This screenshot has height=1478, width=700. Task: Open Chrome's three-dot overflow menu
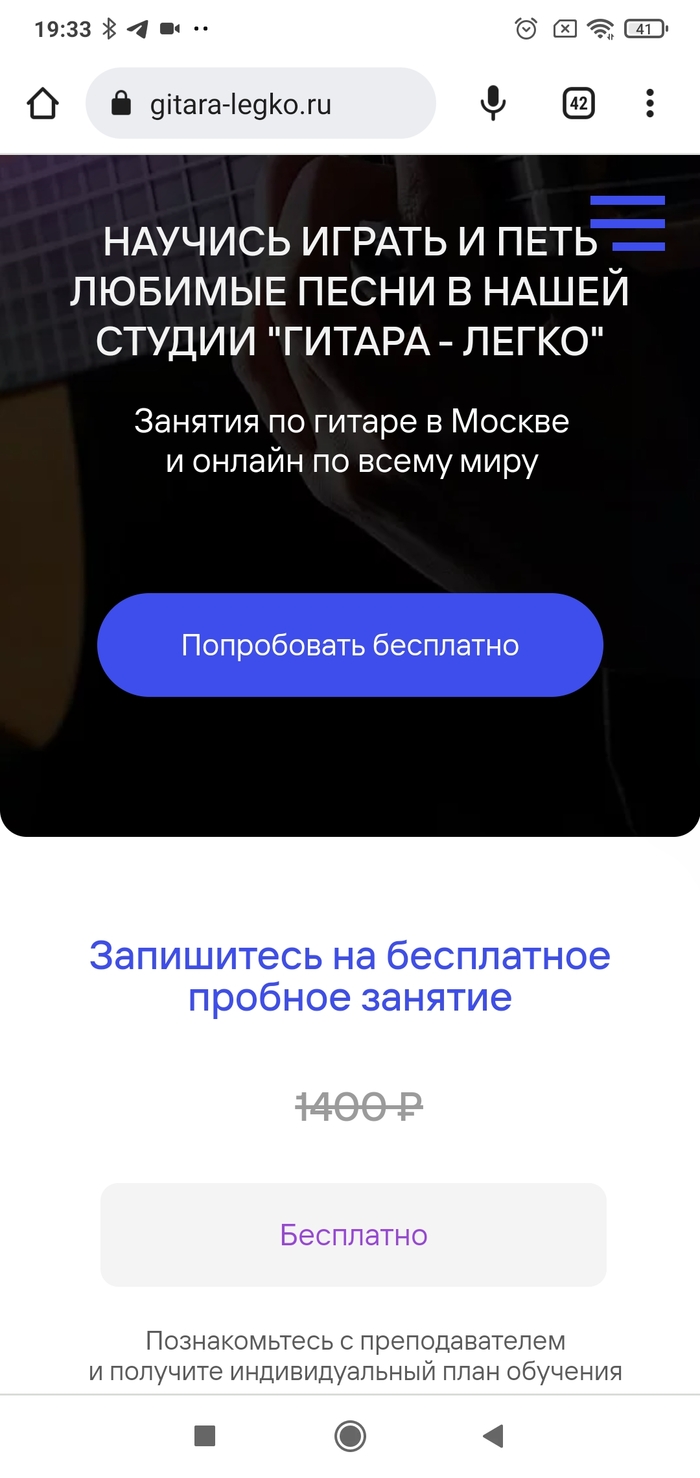[650, 104]
